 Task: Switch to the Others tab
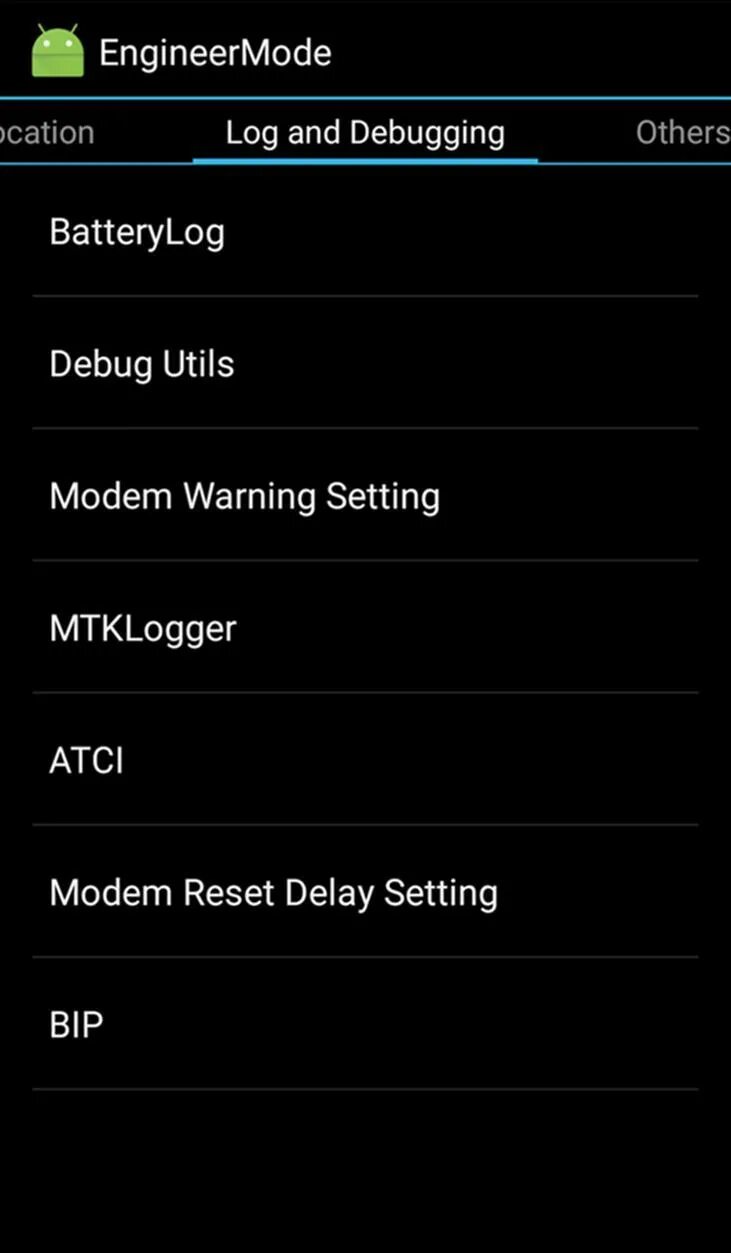coord(682,132)
